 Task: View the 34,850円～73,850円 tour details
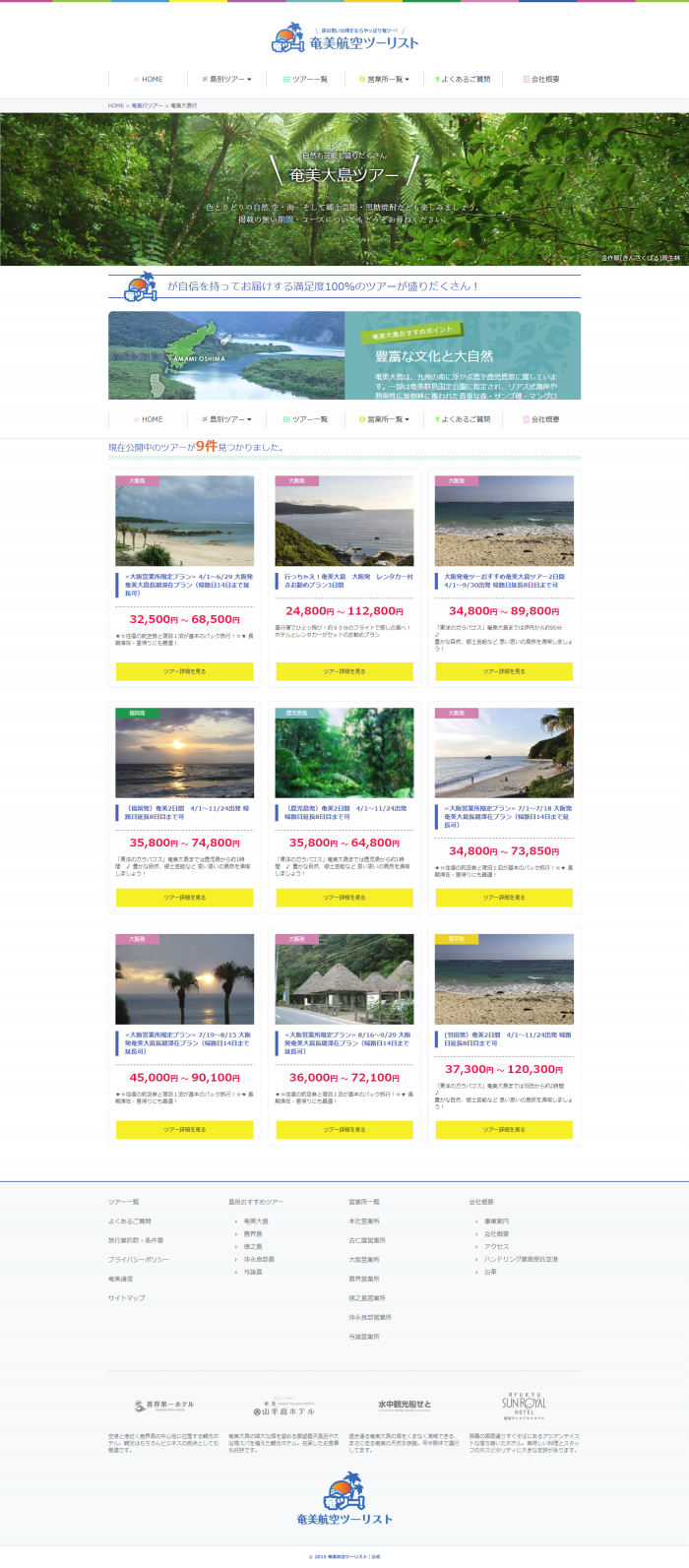504,898
